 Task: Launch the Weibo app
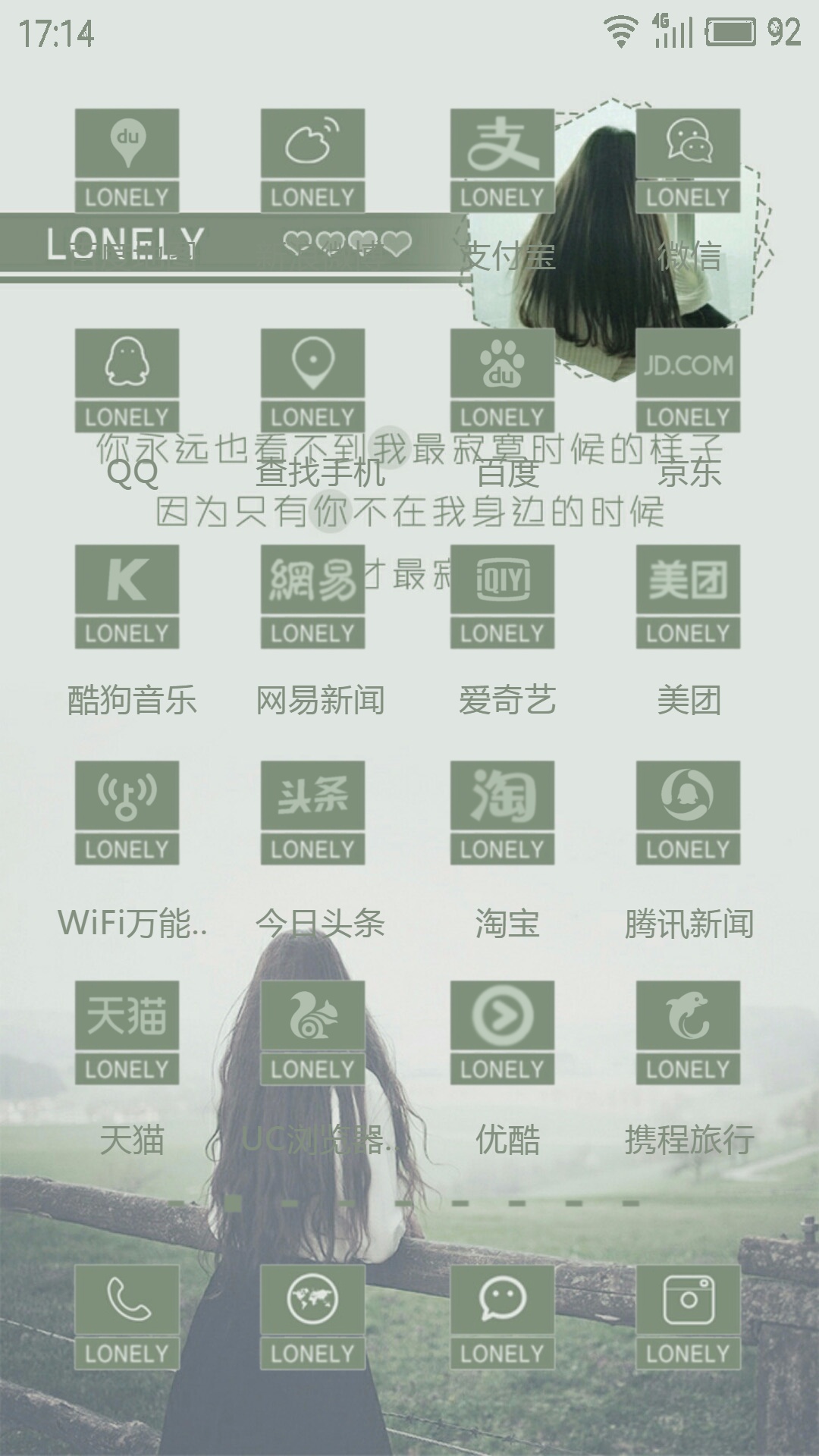[312, 160]
